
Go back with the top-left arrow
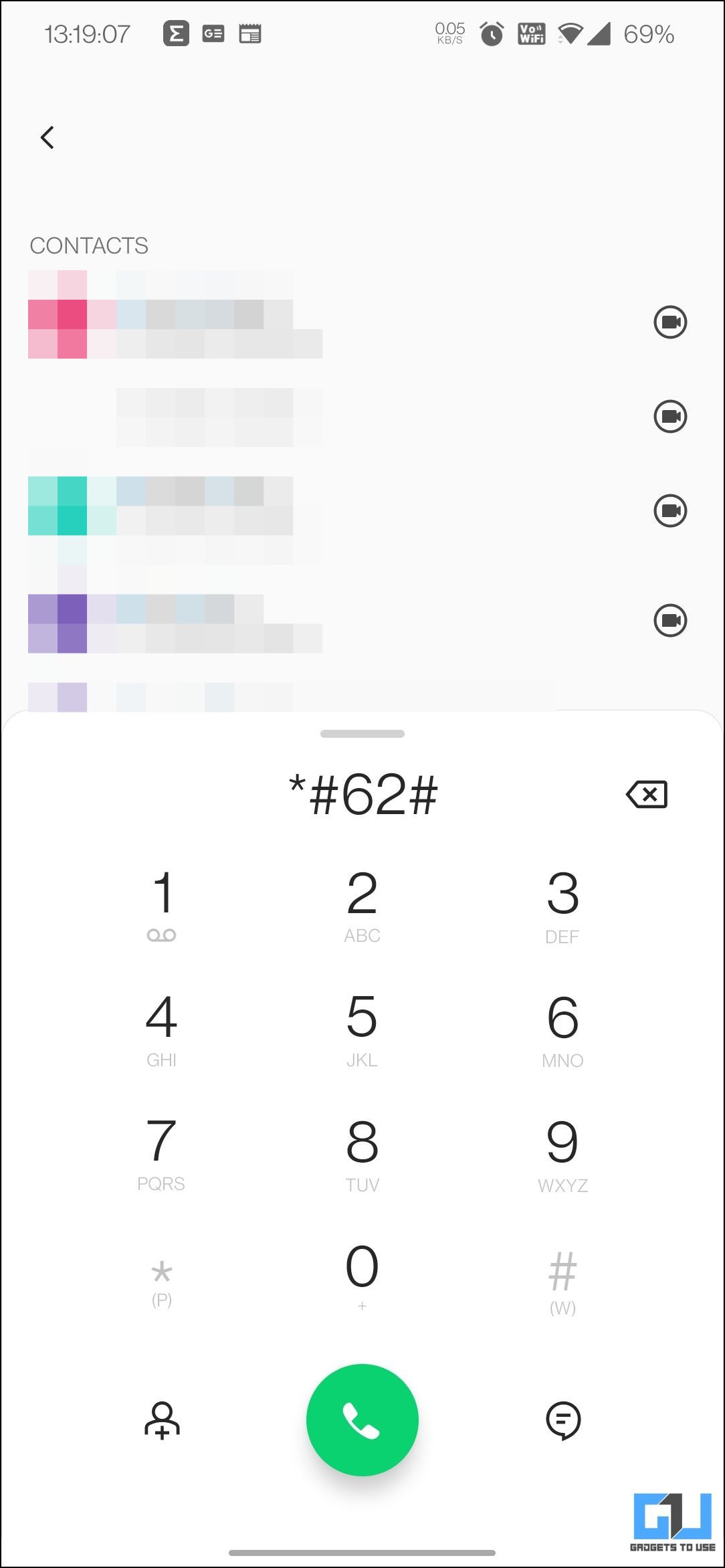click(x=47, y=137)
